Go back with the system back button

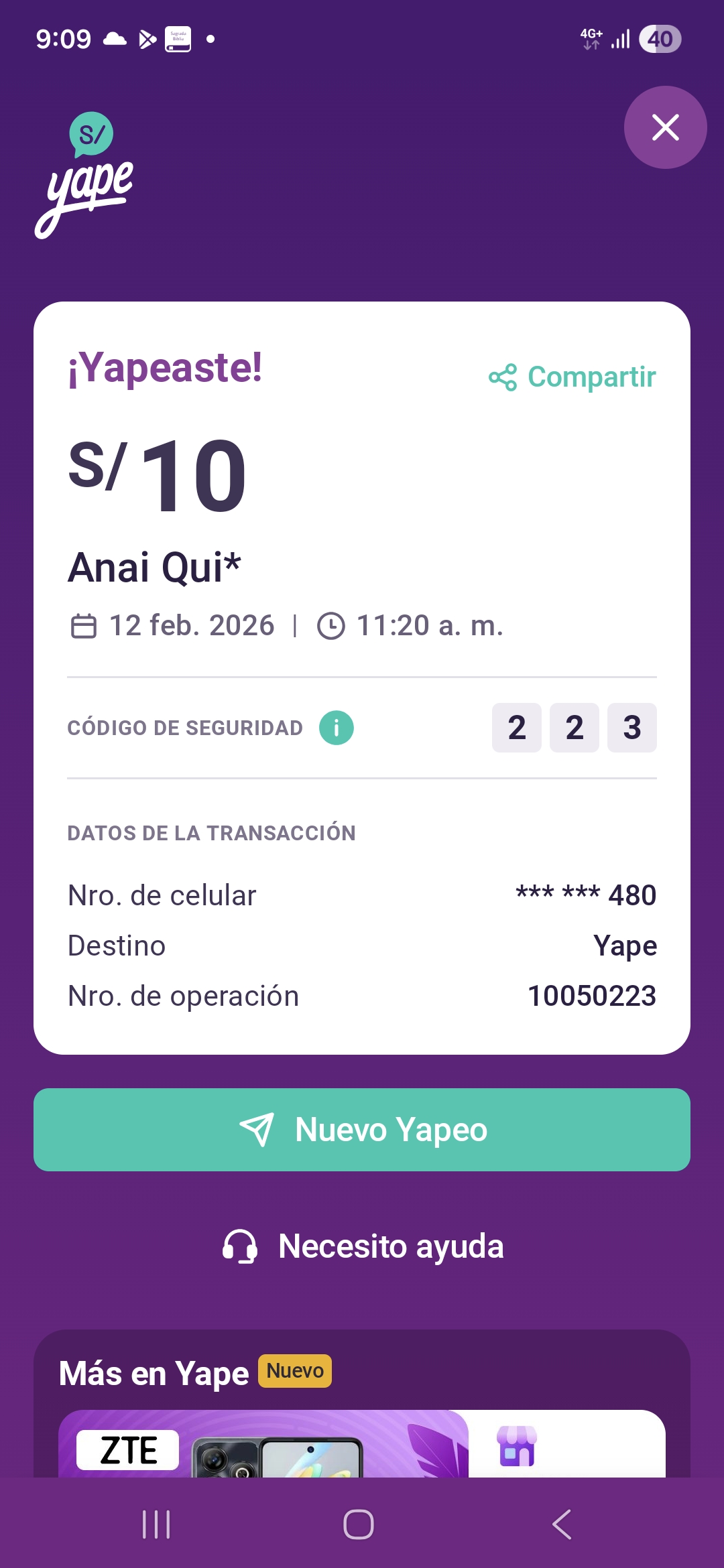(562, 1525)
